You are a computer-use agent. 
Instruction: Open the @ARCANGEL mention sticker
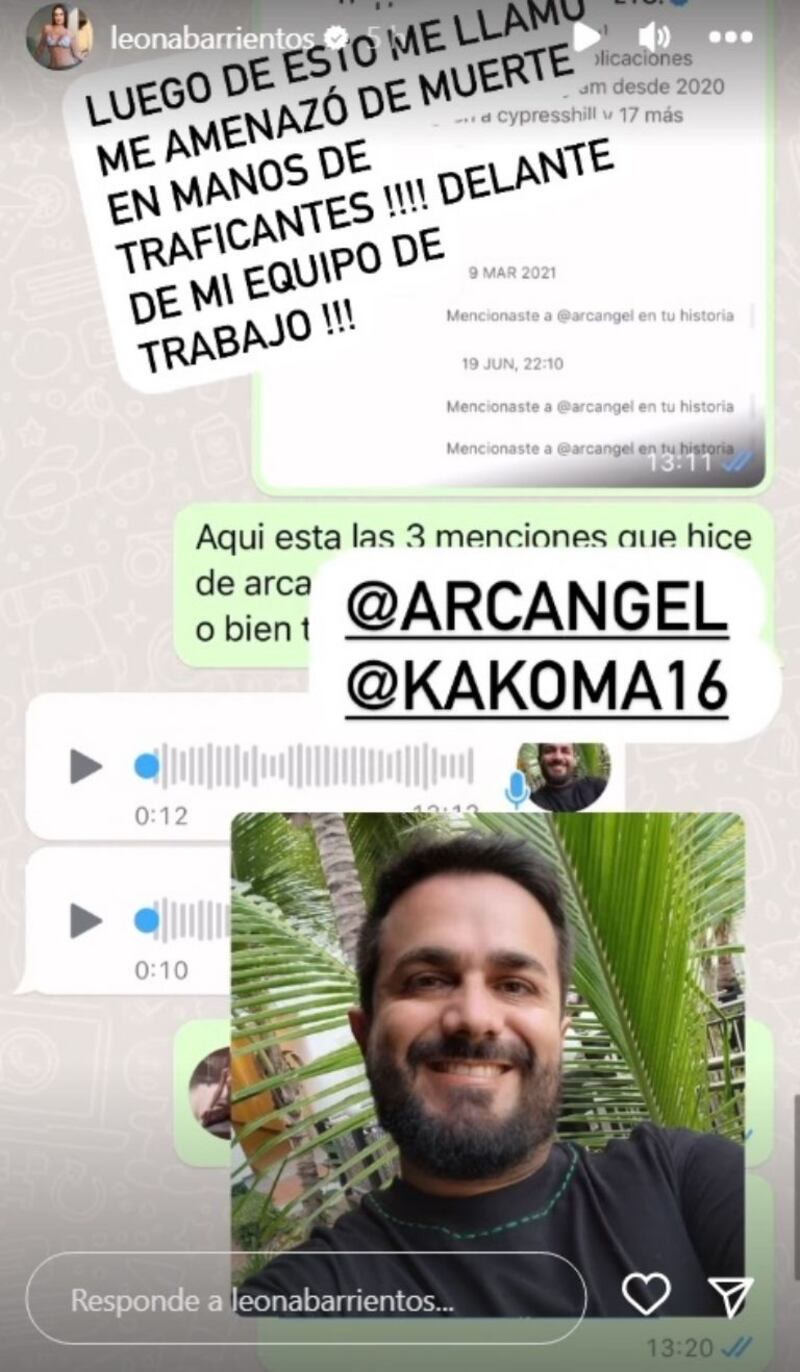point(536,612)
